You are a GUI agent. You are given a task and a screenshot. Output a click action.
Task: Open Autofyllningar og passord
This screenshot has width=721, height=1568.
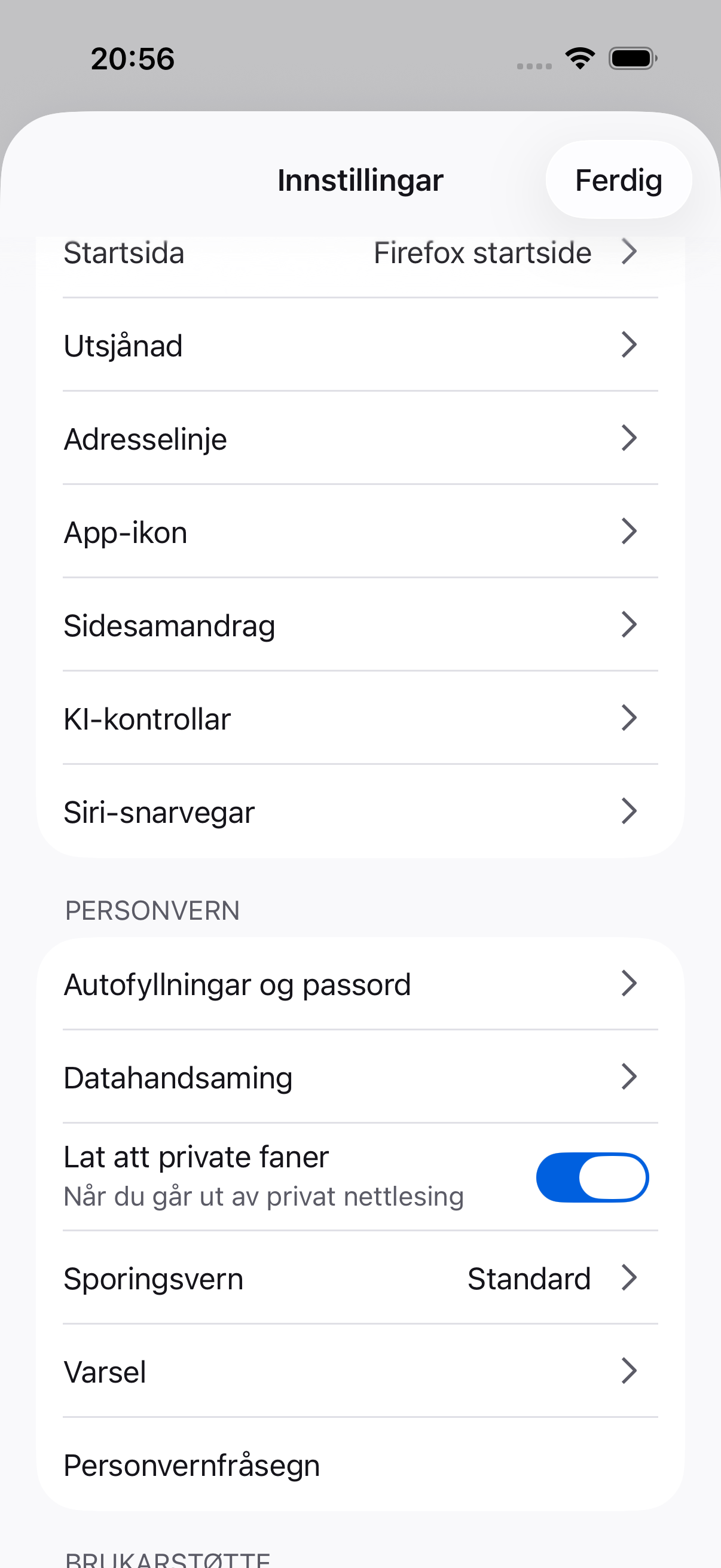[360, 984]
